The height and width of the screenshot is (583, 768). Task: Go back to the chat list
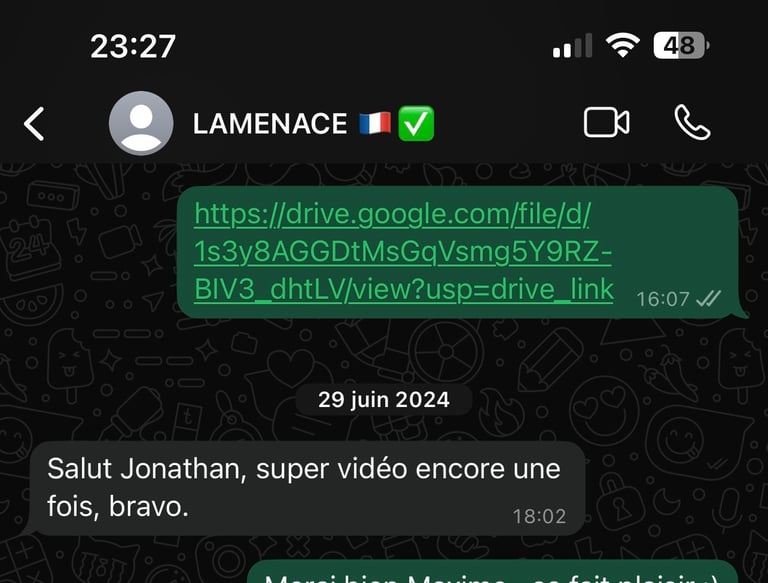pos(34,124)
